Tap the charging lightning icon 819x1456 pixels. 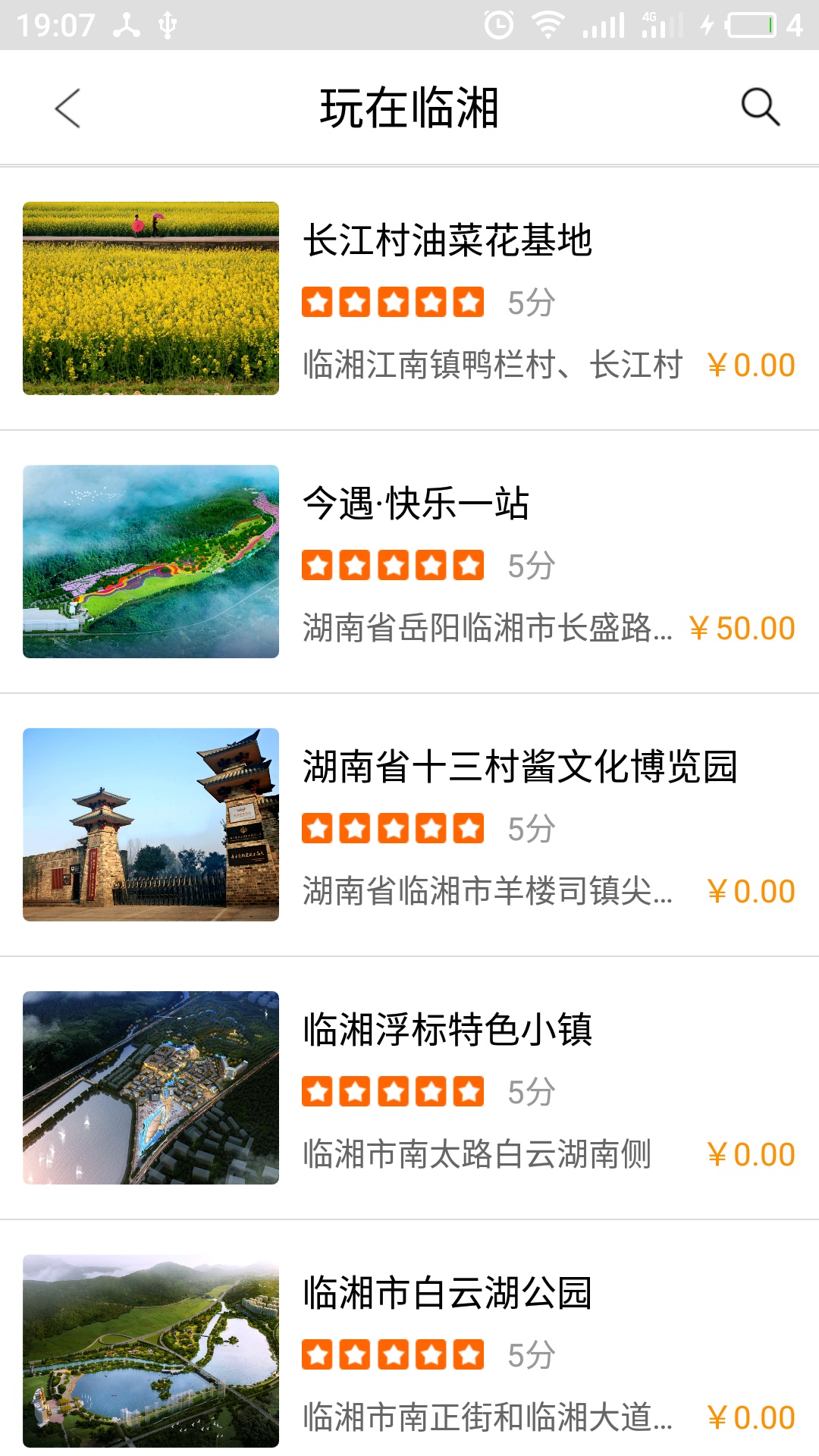pos(707,23)
